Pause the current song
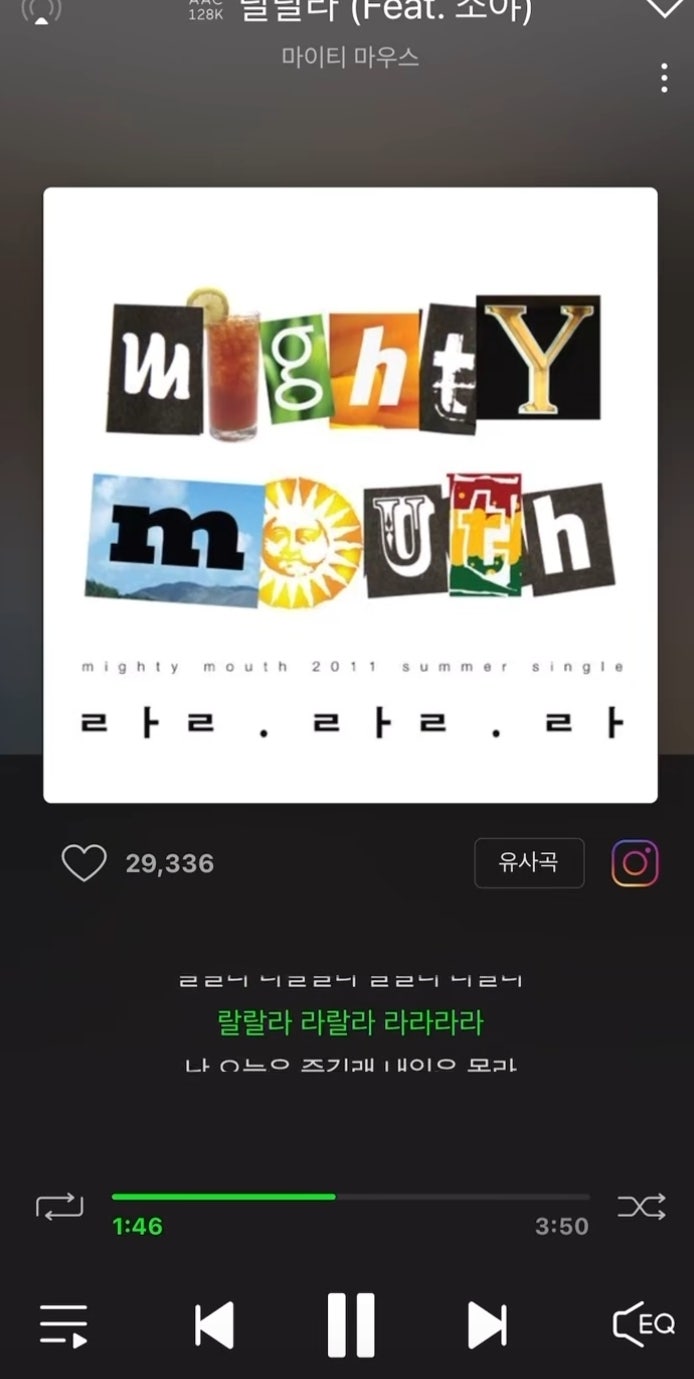The height and width of the screenshot is (1379, 694). [351, 1325]
